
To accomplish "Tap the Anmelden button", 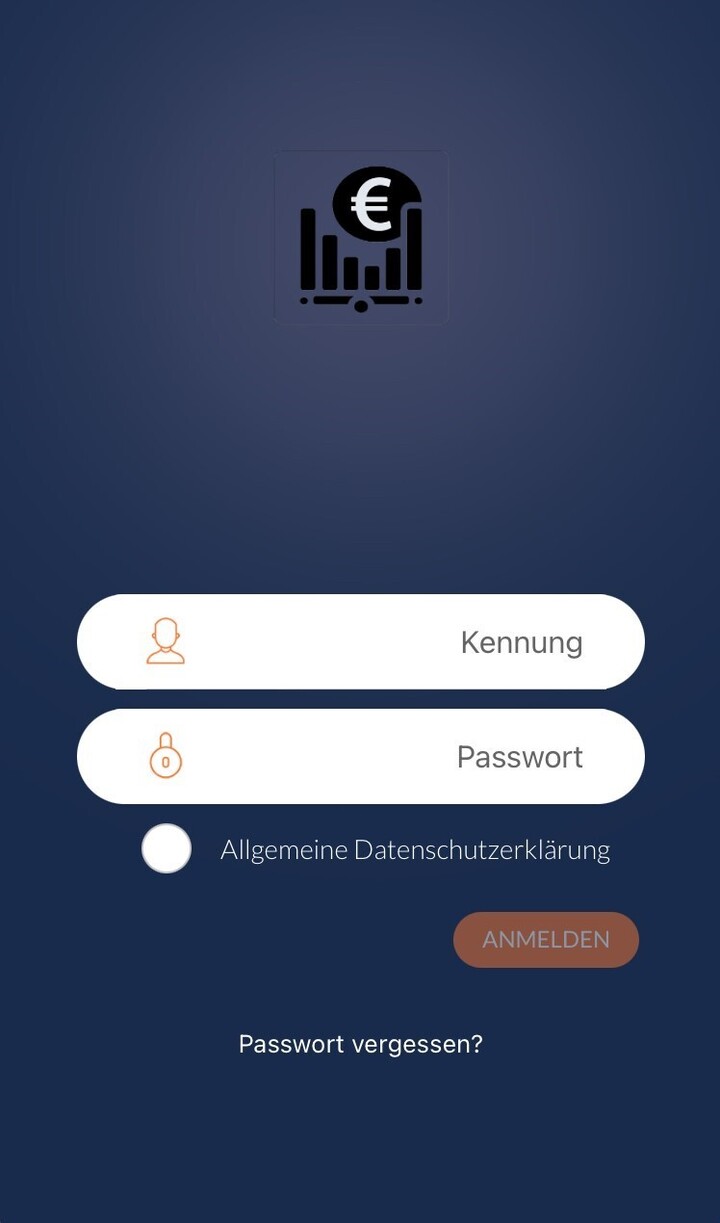I will (546, 940).
